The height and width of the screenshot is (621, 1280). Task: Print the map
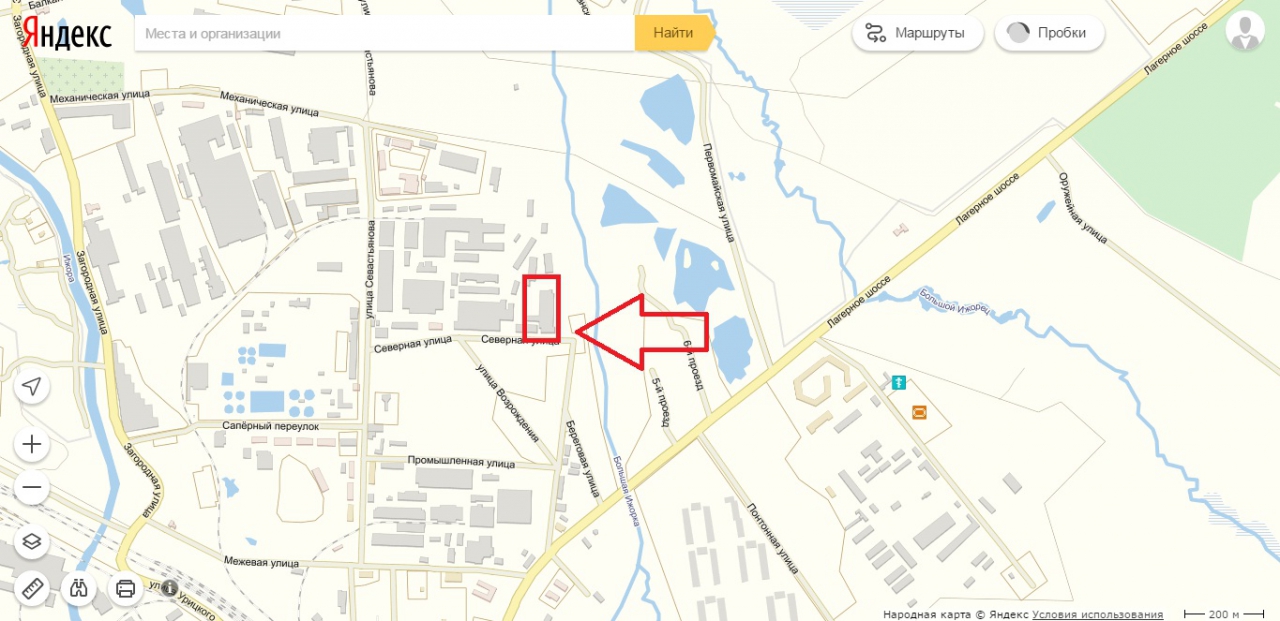click(x=125, y=588)
